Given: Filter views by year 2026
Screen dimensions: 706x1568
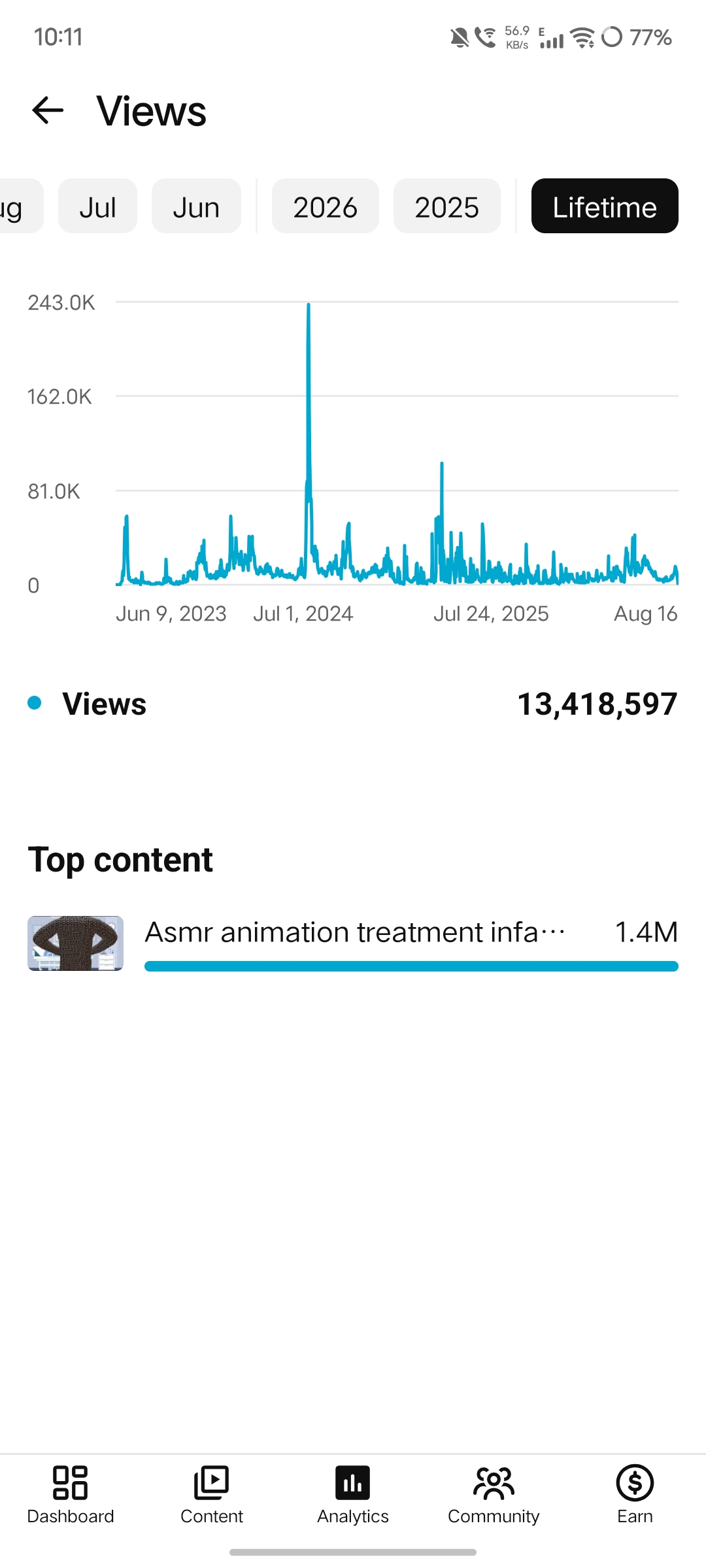Looking at the screenshot, I should click(x=326, y=206).
